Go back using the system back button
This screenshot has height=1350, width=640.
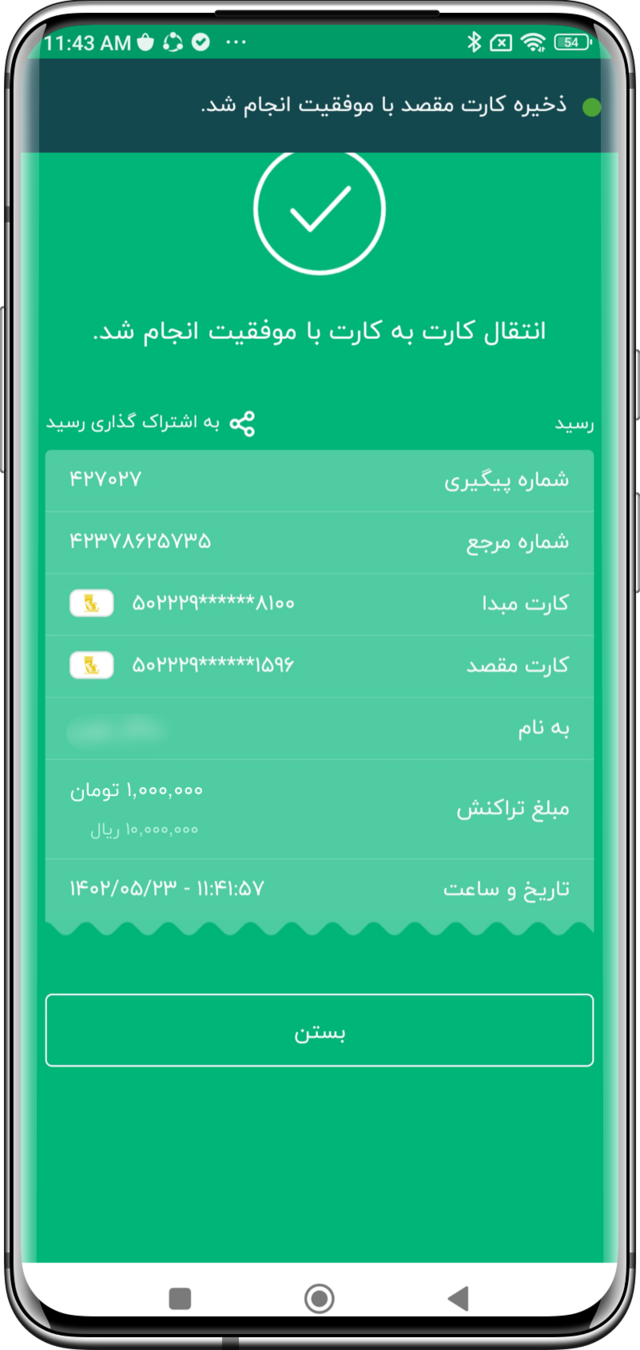click(x=458, y=1298)
